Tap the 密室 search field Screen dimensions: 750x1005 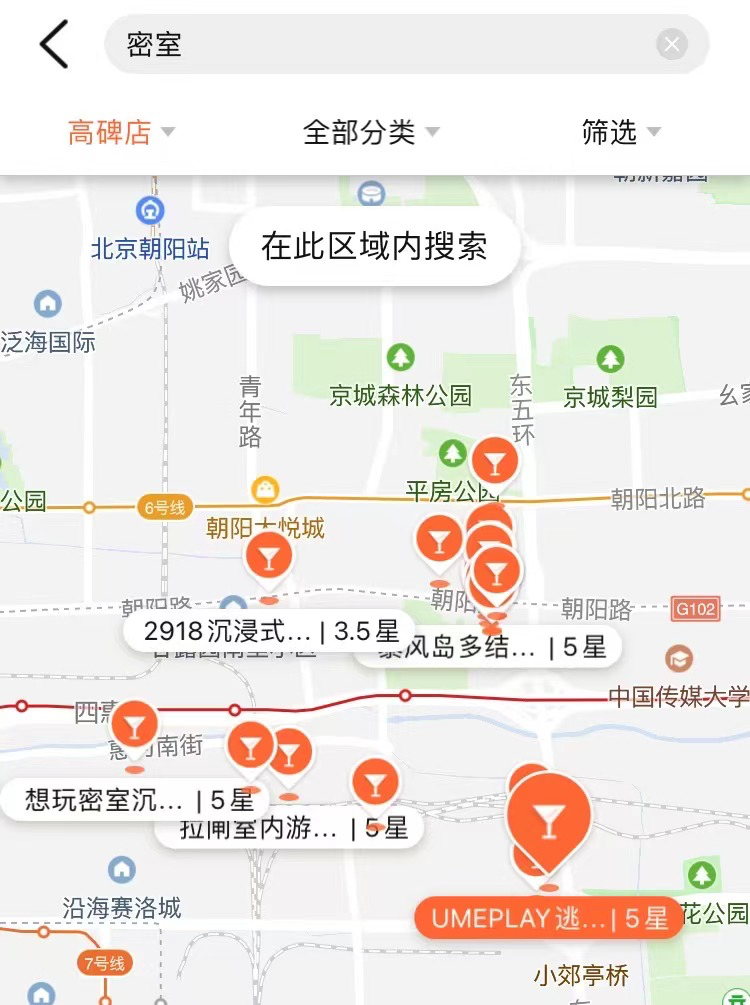click(380, 45)
